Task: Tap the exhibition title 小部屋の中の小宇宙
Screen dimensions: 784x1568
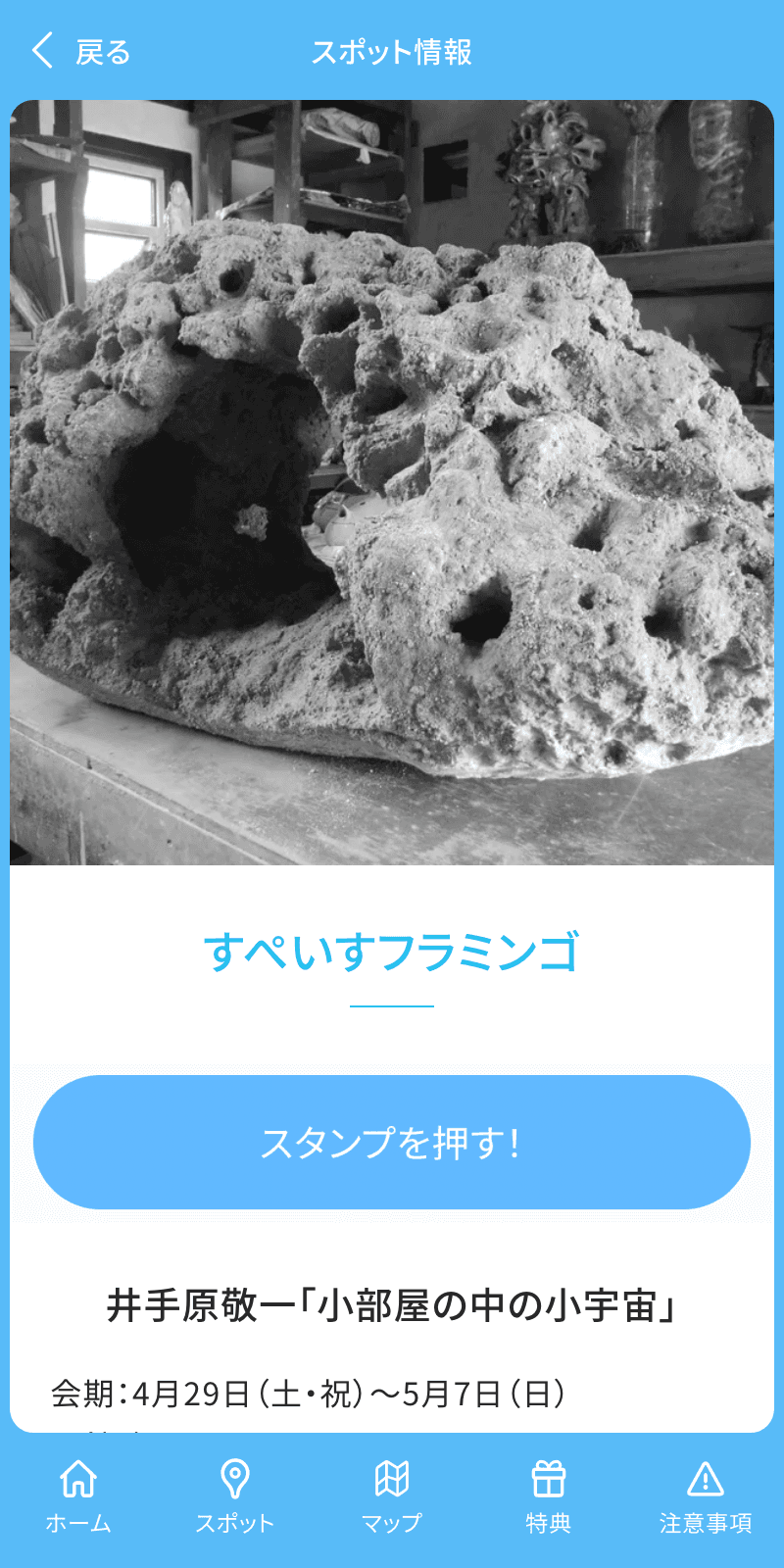Action: pos(392,1301)
